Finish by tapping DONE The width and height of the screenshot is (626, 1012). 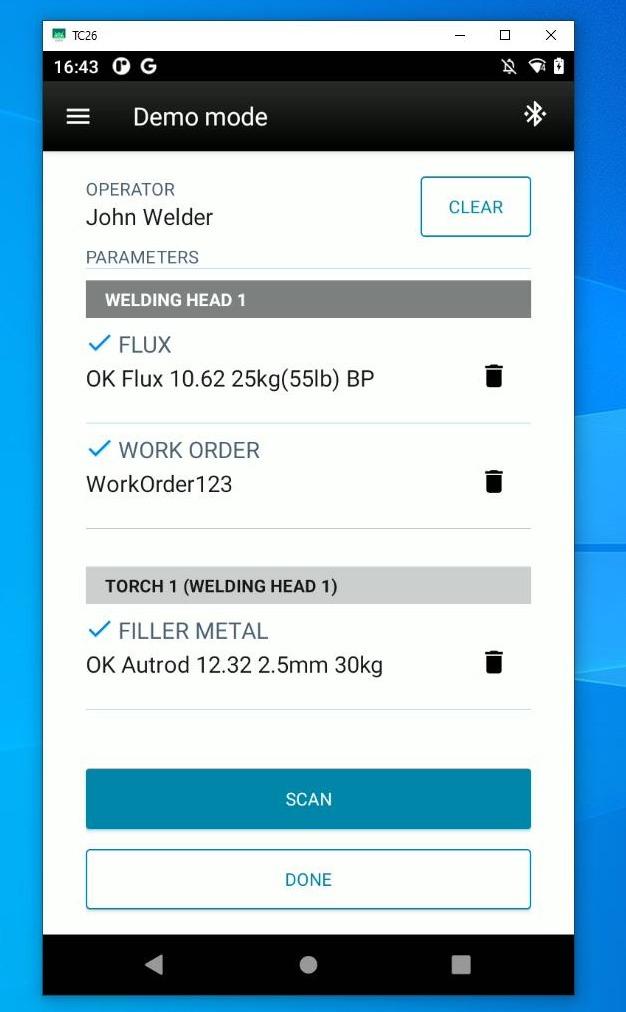tap(308, 879)
